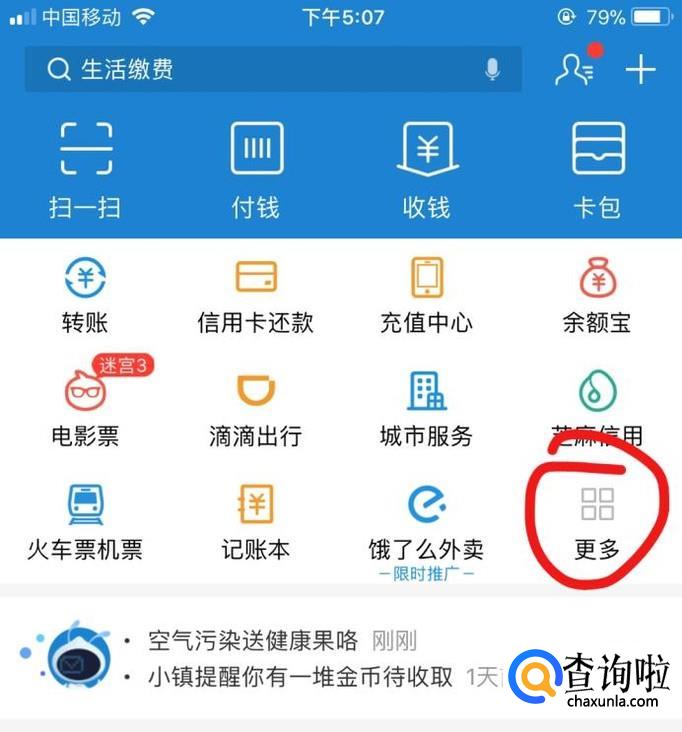Open the contacts icon with red dot

575,68
